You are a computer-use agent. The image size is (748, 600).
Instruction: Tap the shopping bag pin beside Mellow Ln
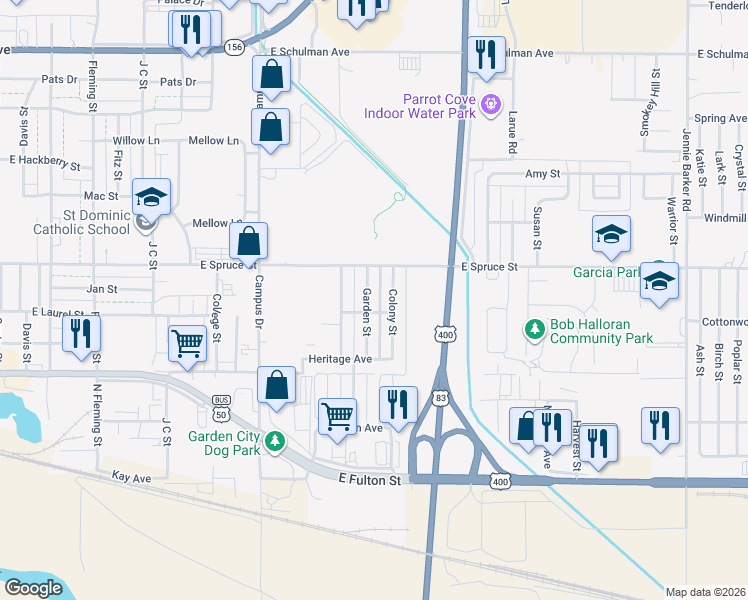(271, 127)
